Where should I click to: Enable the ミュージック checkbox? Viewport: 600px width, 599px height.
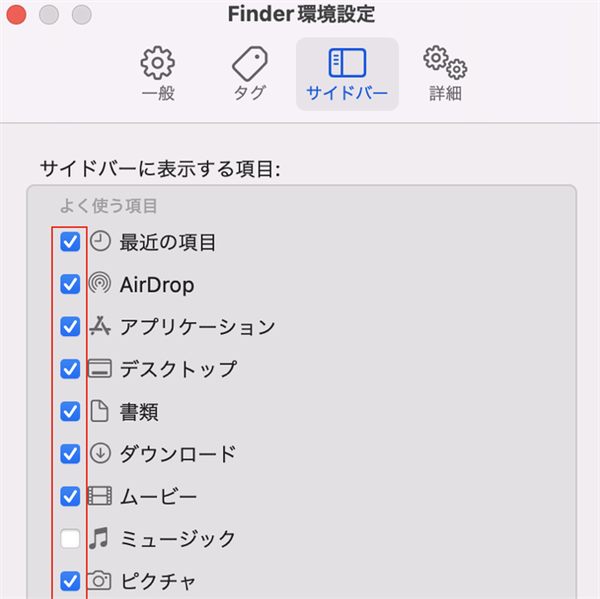[x=70, y=539]
